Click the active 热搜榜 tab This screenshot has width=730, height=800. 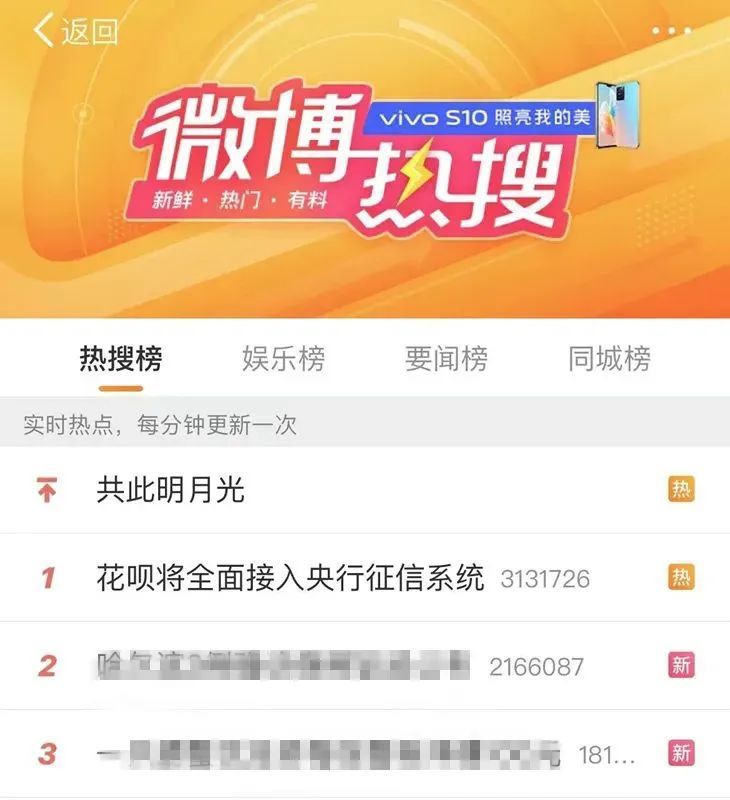tap(120, 358)
